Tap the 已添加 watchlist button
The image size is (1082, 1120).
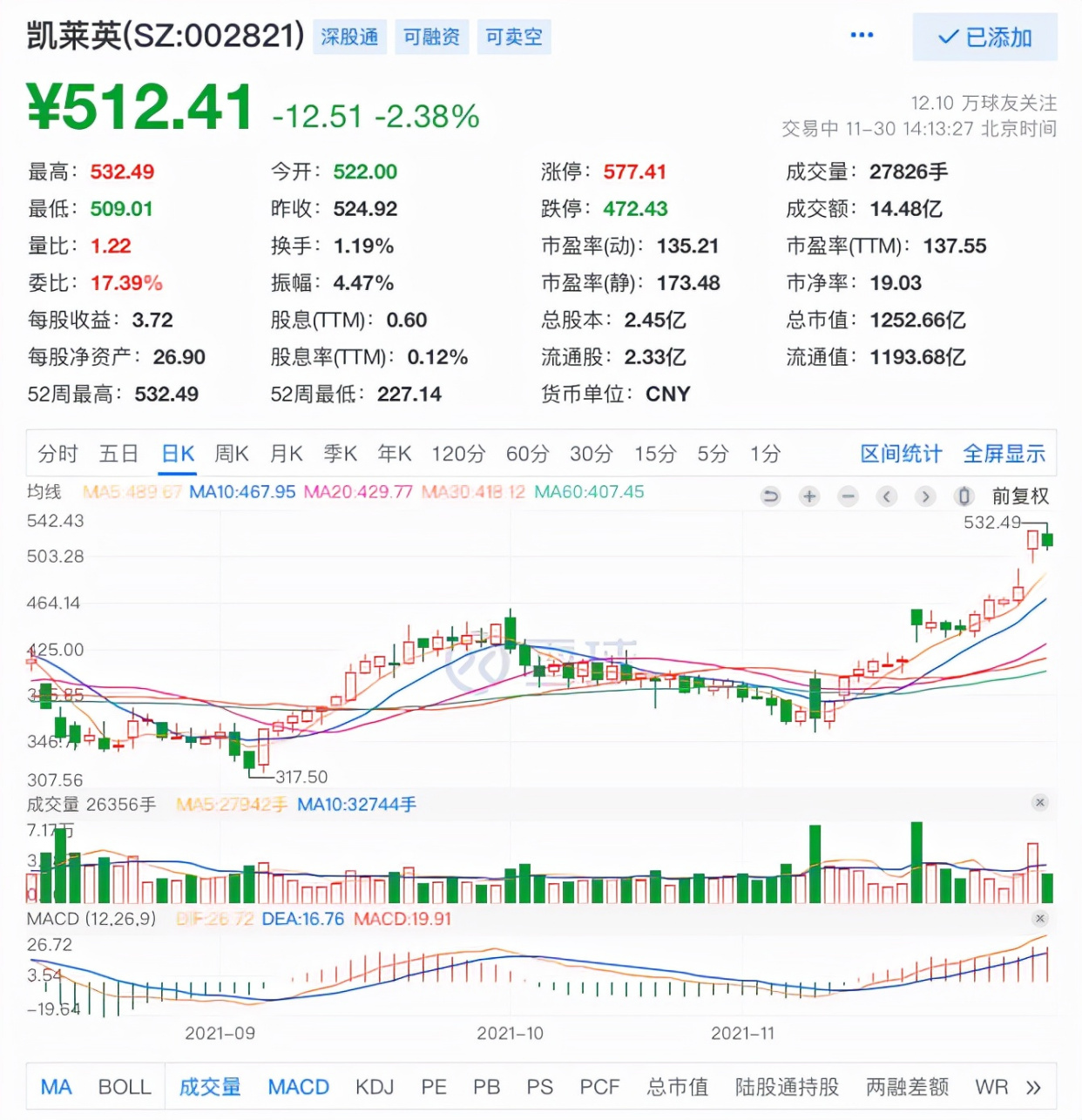pyautogui.click(x=984, y=37)
